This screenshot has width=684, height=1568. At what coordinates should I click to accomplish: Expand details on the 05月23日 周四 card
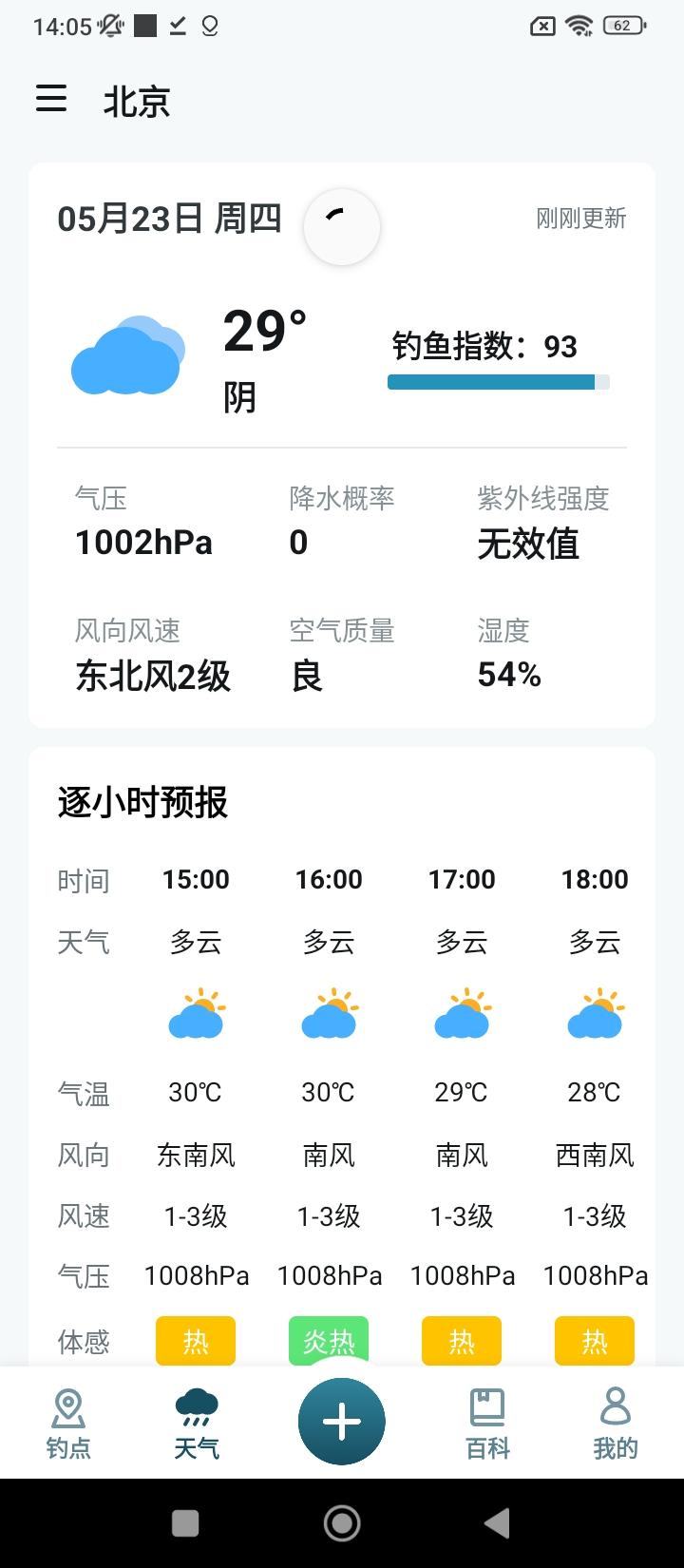[169, 218]
